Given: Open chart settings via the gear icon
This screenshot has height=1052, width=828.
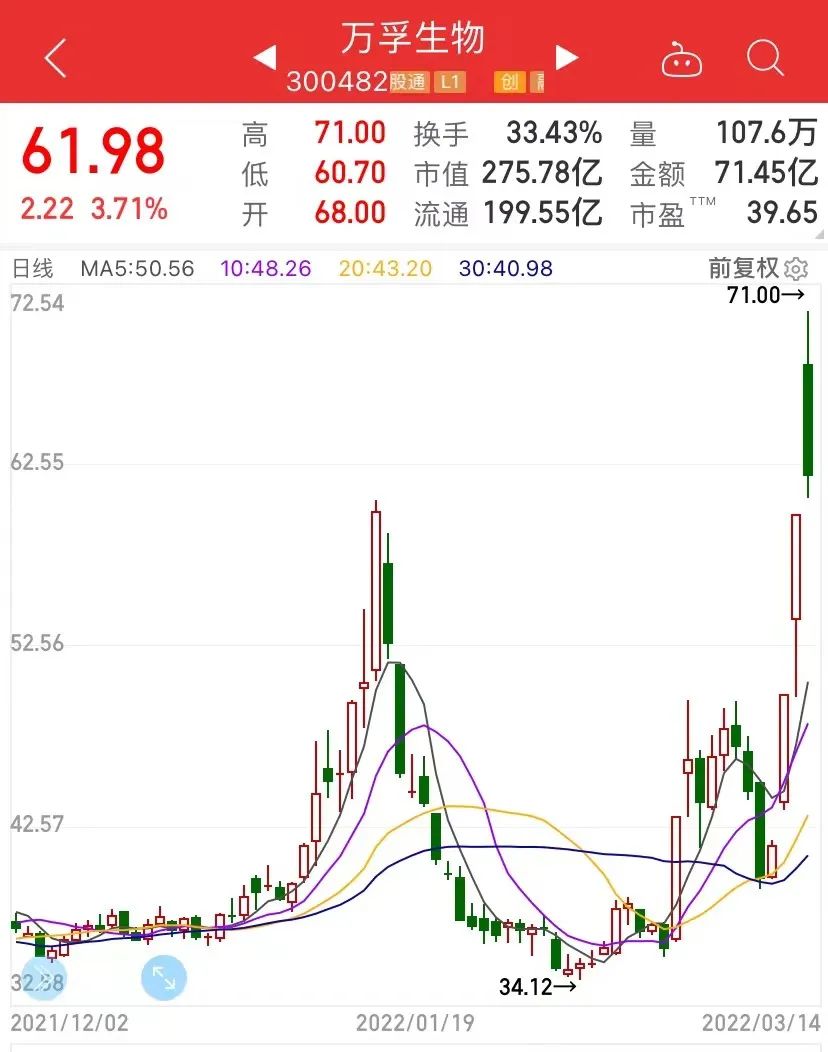Looking at the screenshot, I should click(x=795, y=269).
